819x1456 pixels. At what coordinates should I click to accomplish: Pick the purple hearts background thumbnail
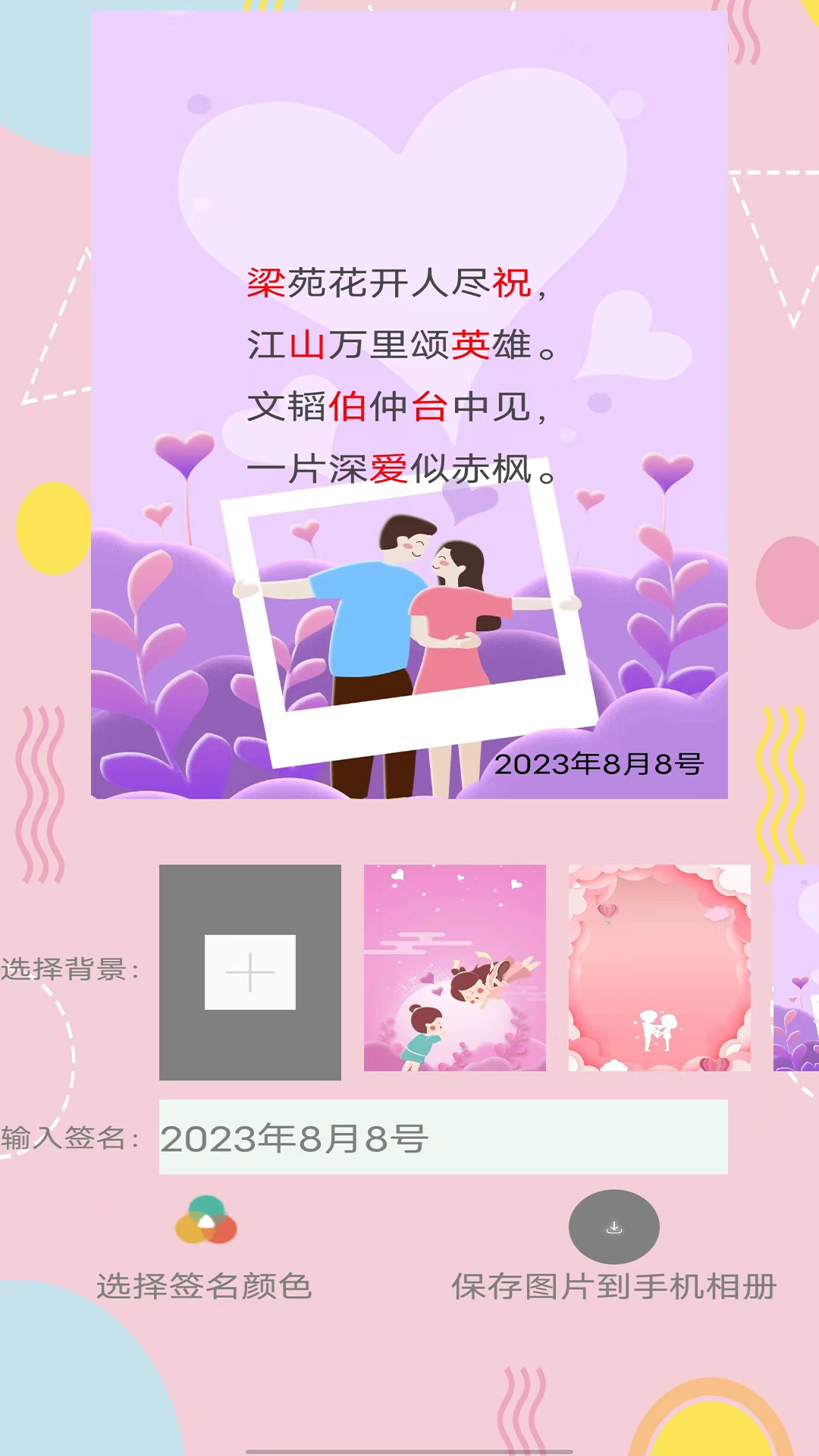coord(796,968)
